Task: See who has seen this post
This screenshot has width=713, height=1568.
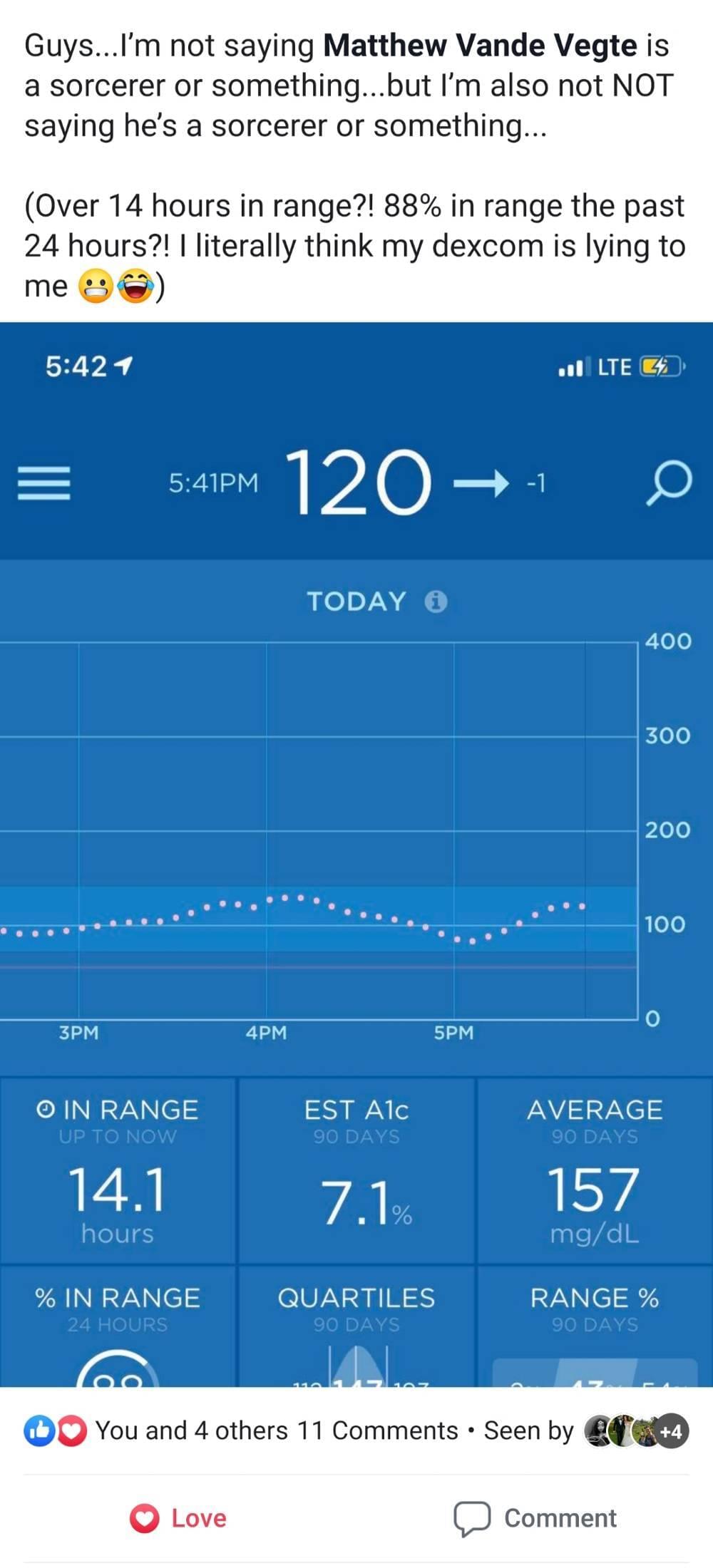Action: point(635,1430)
